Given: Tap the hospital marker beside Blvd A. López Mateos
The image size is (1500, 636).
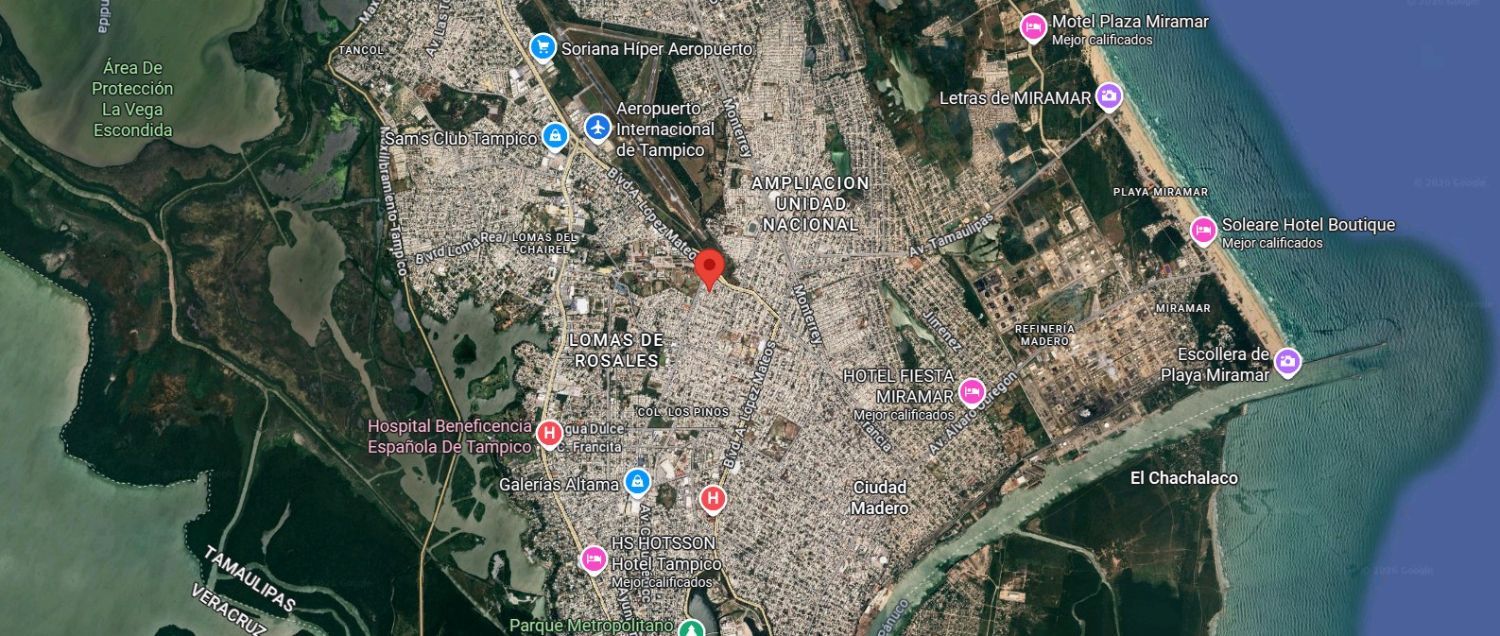Looking at the screenshot, I should (x=713, y=498).
